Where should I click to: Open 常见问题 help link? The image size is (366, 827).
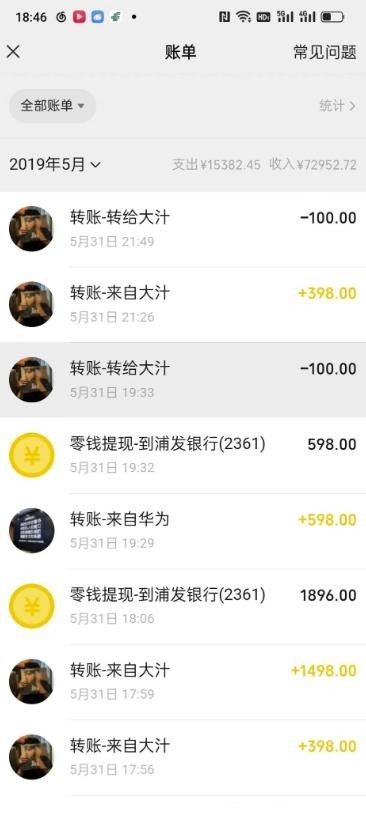point(325,52)
